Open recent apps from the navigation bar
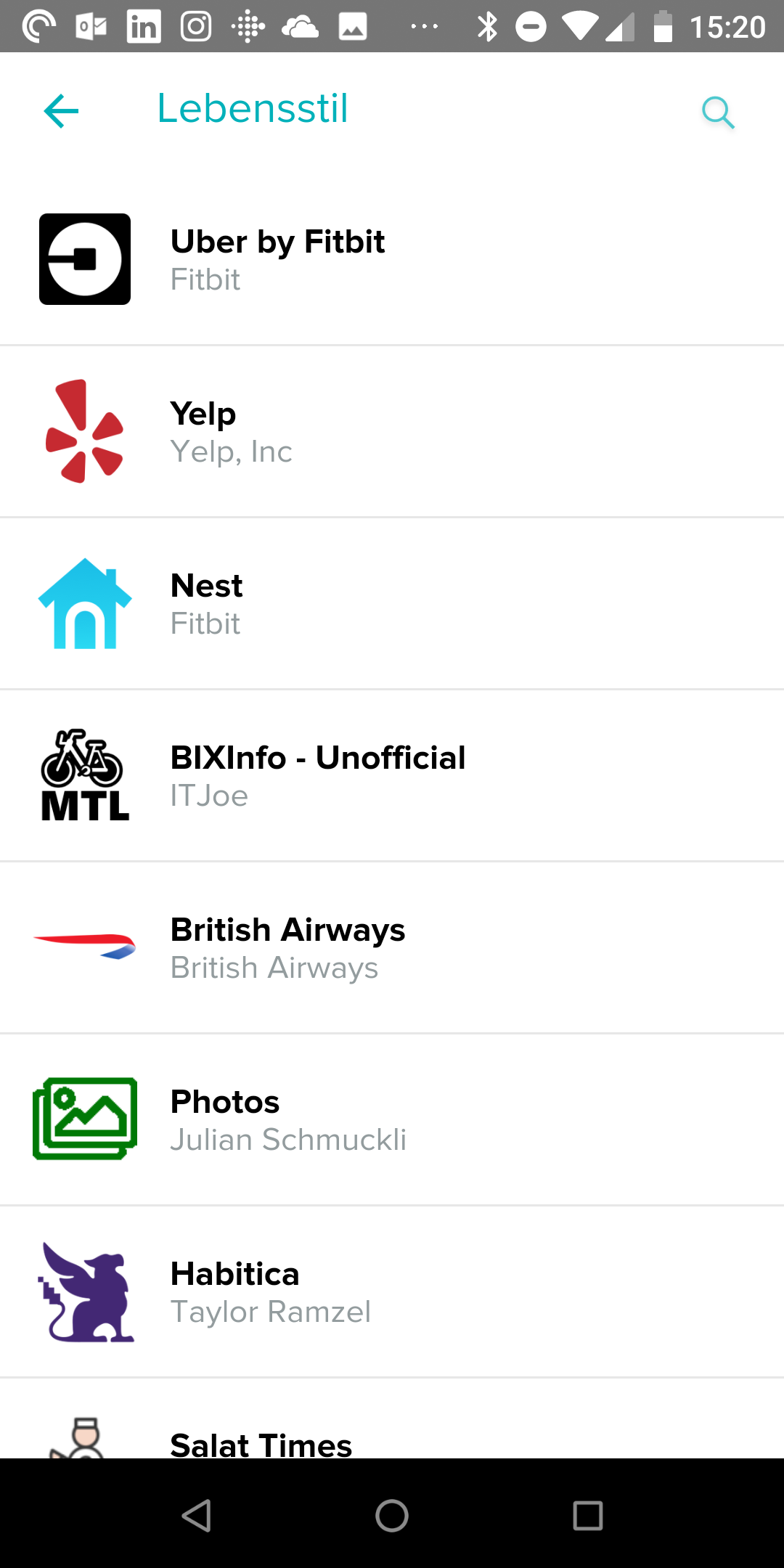Viewport: 784px width, 1568px height. 587,1516
